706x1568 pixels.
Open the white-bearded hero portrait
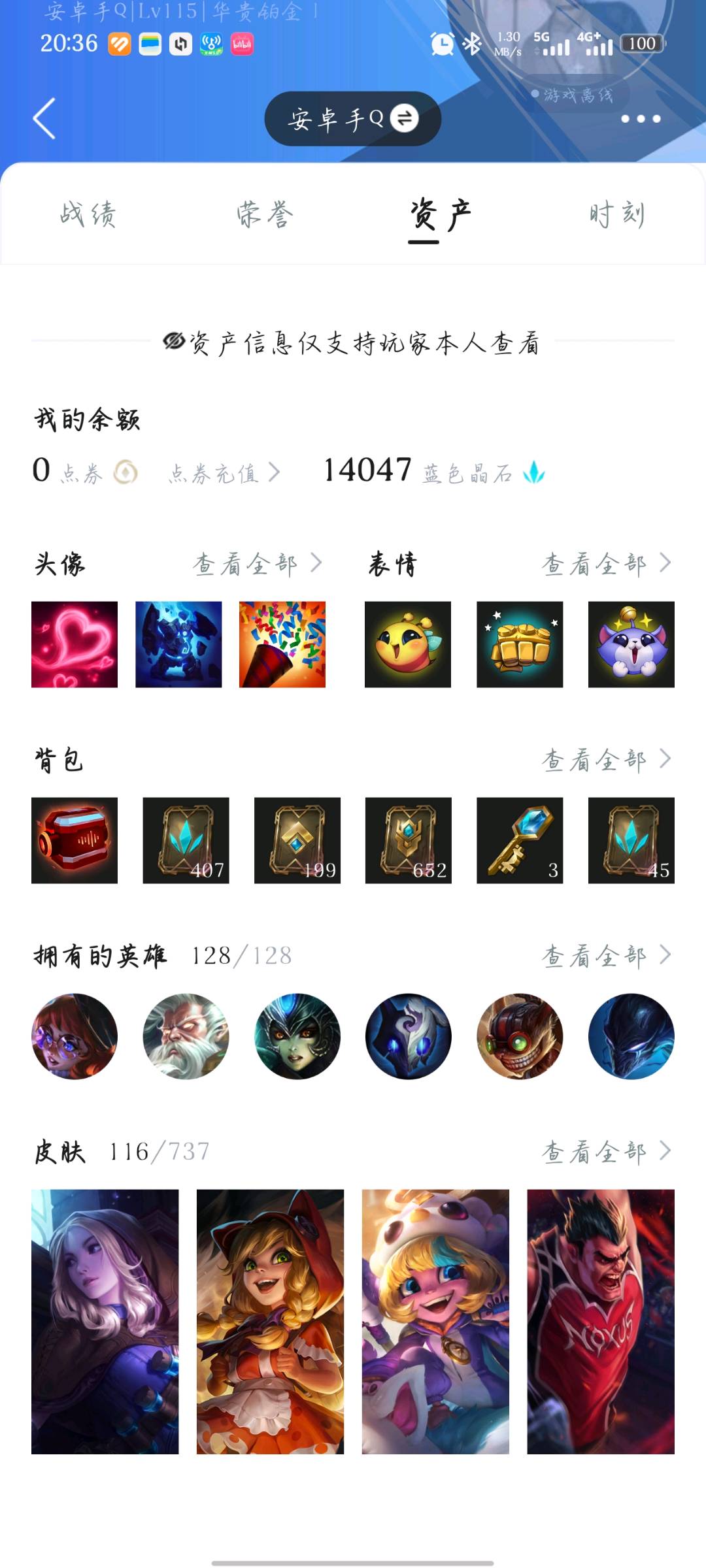pyautogui.click(x=186, y=1036)
